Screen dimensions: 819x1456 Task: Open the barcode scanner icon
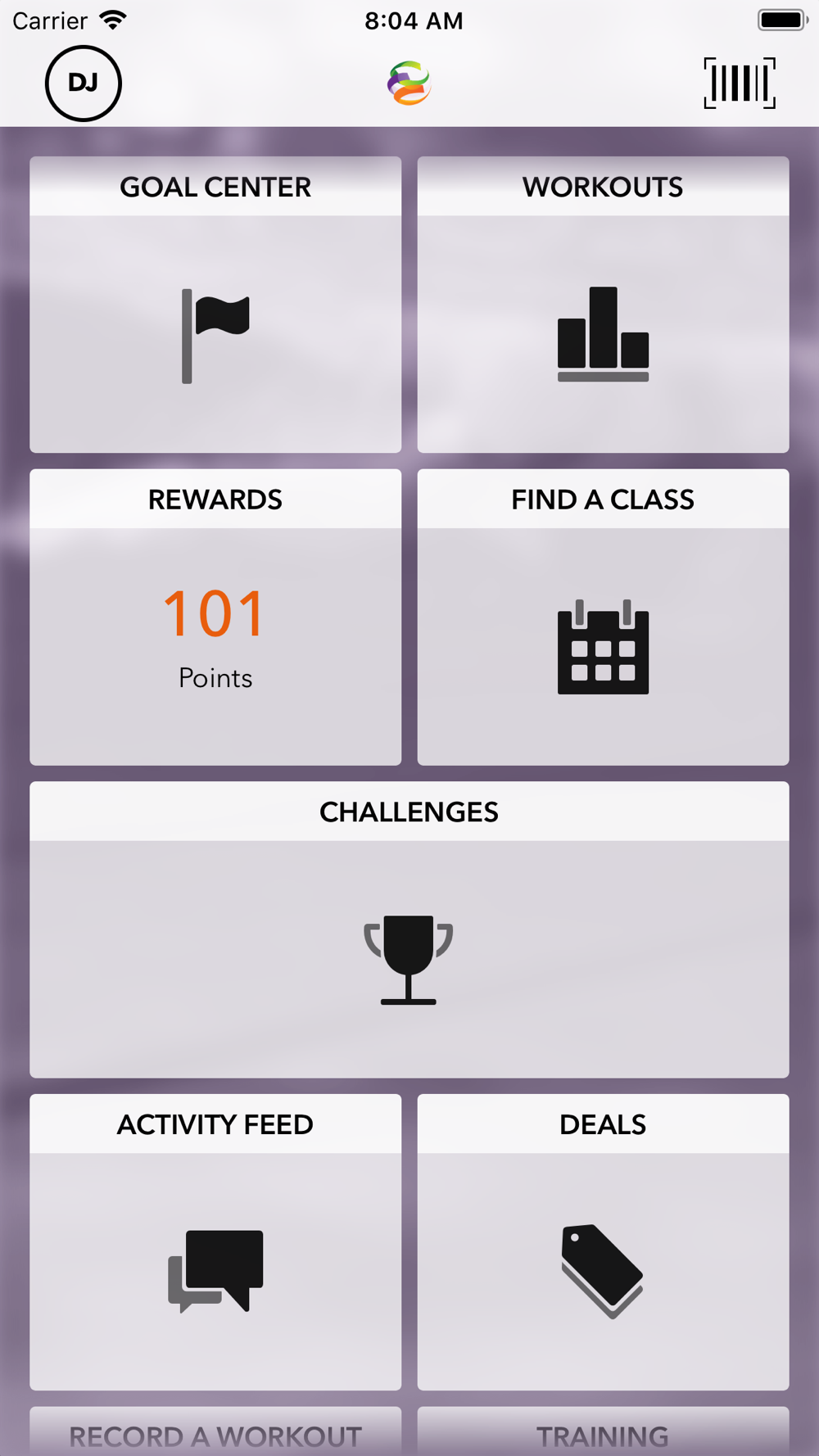click(x=740, y=84)
